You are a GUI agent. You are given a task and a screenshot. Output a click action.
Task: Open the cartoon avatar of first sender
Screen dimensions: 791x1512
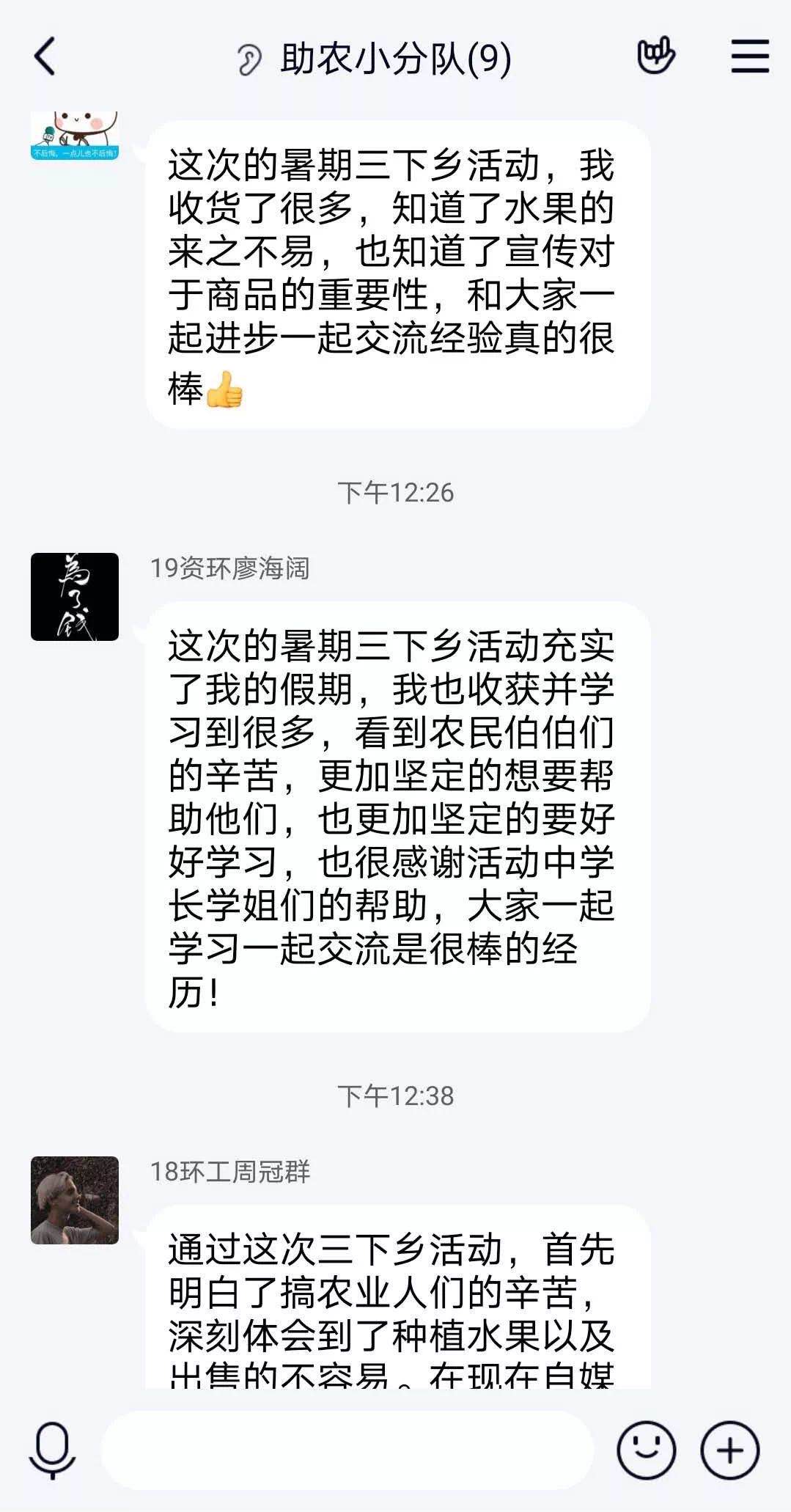coord(75,136)
